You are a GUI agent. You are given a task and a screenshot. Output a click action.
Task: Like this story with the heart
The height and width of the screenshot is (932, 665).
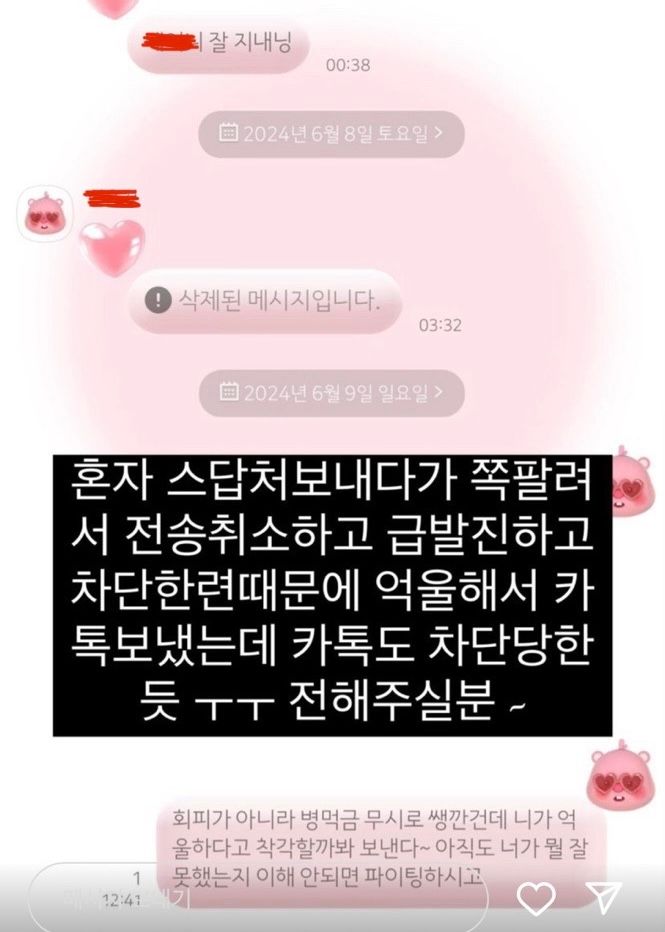(538, 898)
